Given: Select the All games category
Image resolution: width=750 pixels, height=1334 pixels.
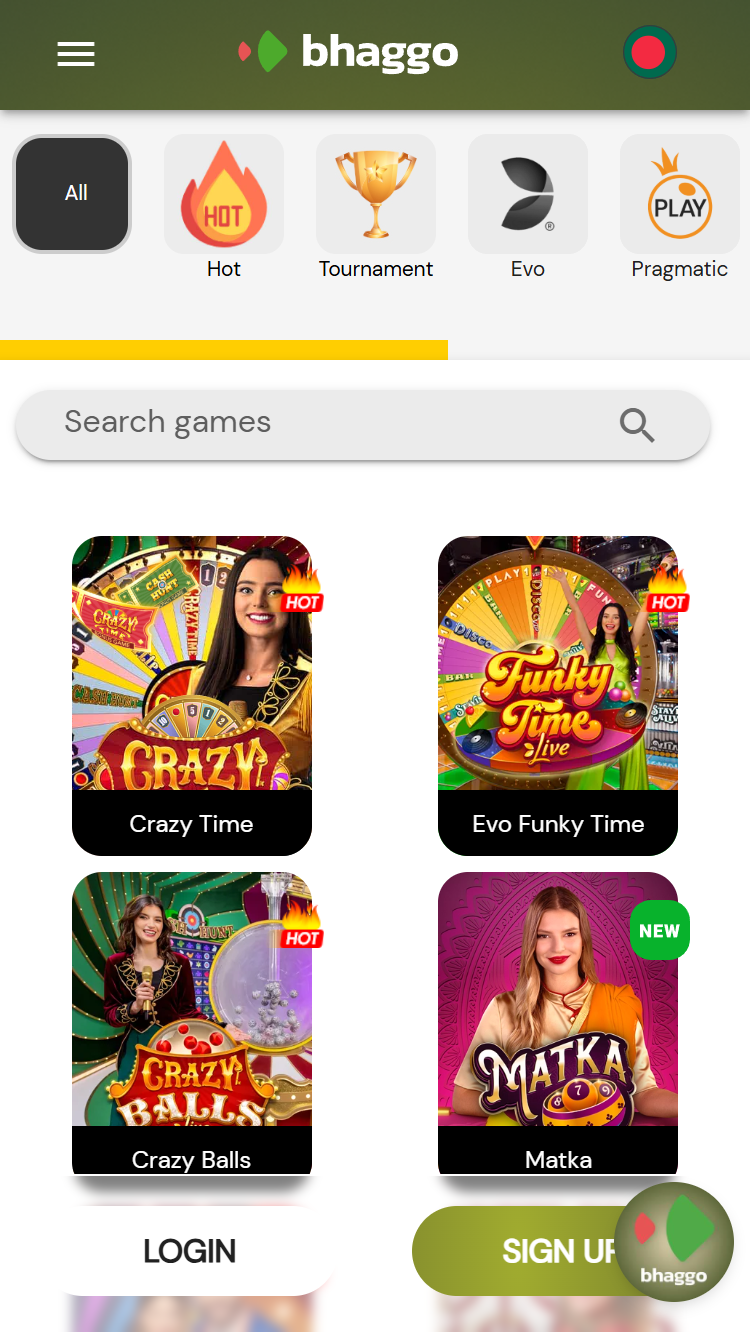Looking at the screenshot, I should (x=72, y=194).
